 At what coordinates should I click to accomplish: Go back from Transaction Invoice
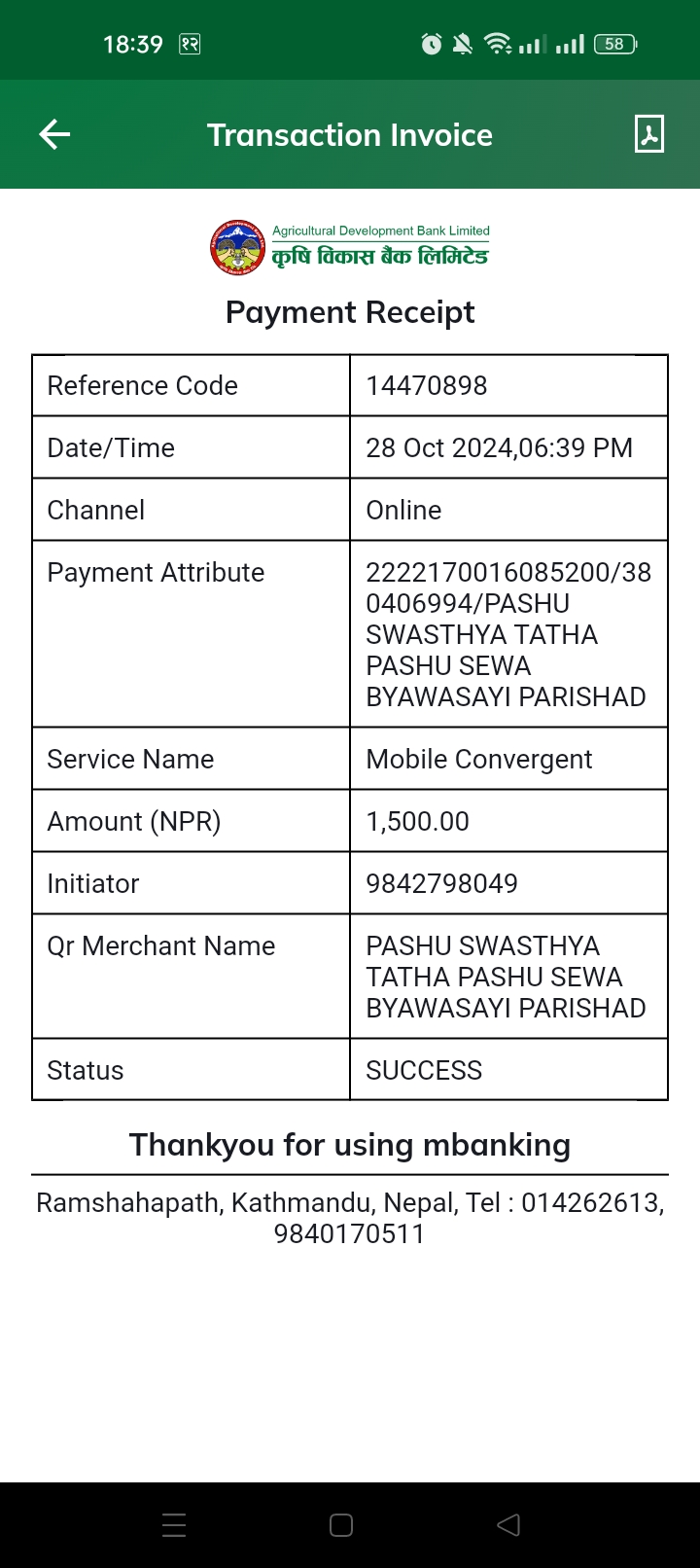tap(54, 134)
